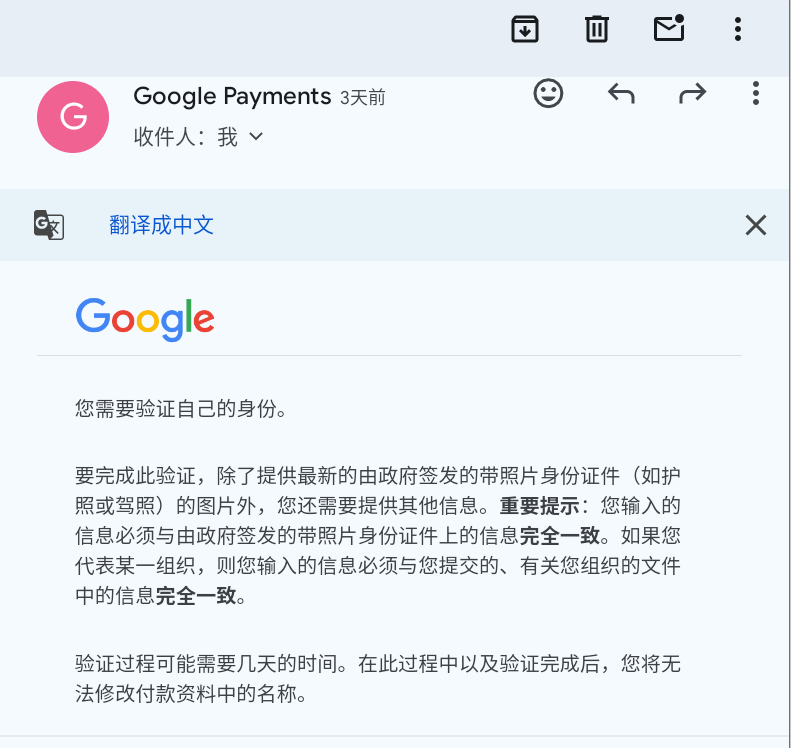
Task: Reply to Google Payments
Action: coord(621,94)
